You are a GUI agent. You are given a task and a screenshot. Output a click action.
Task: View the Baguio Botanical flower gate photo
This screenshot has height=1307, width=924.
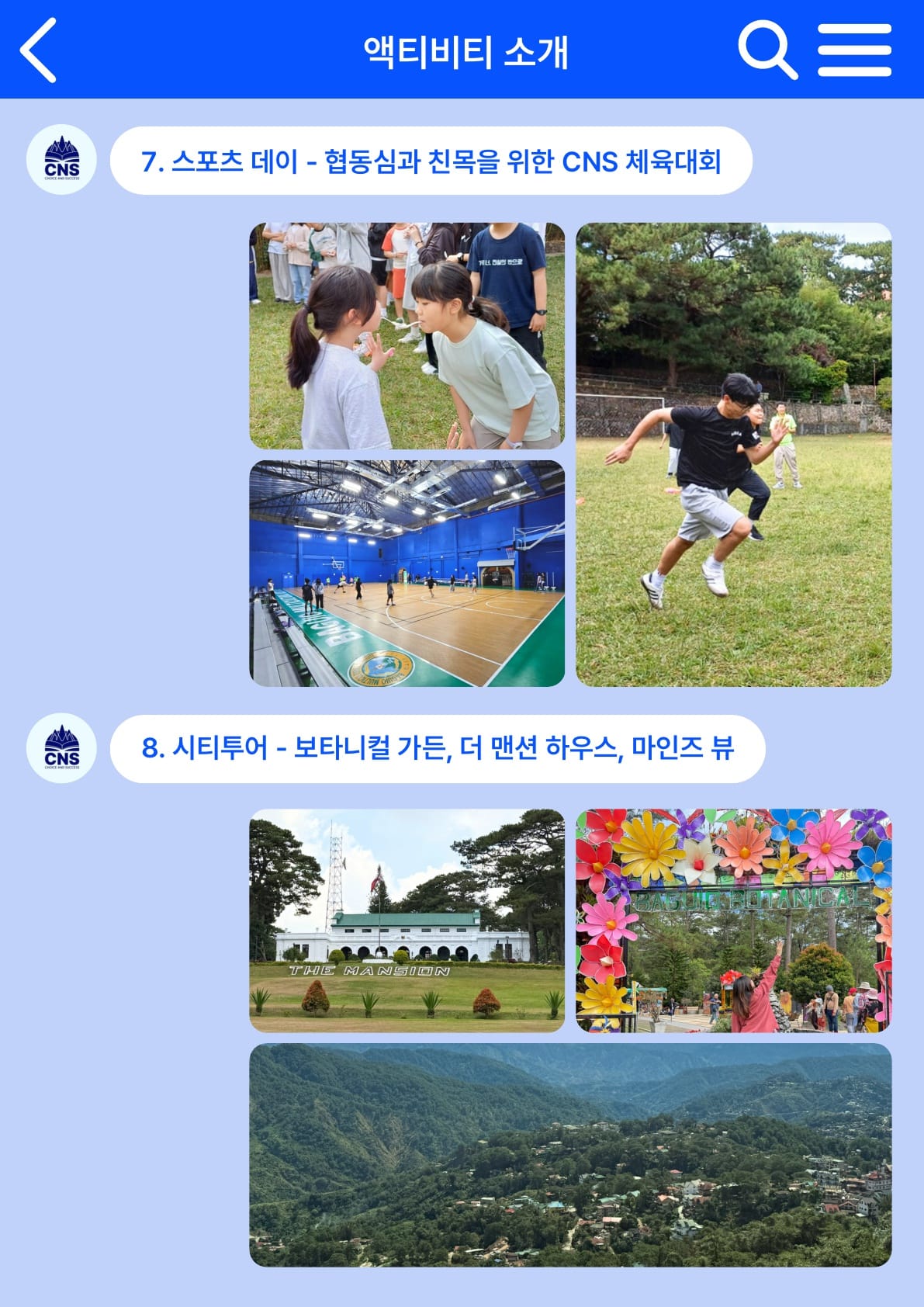click(x=733, y=920)
